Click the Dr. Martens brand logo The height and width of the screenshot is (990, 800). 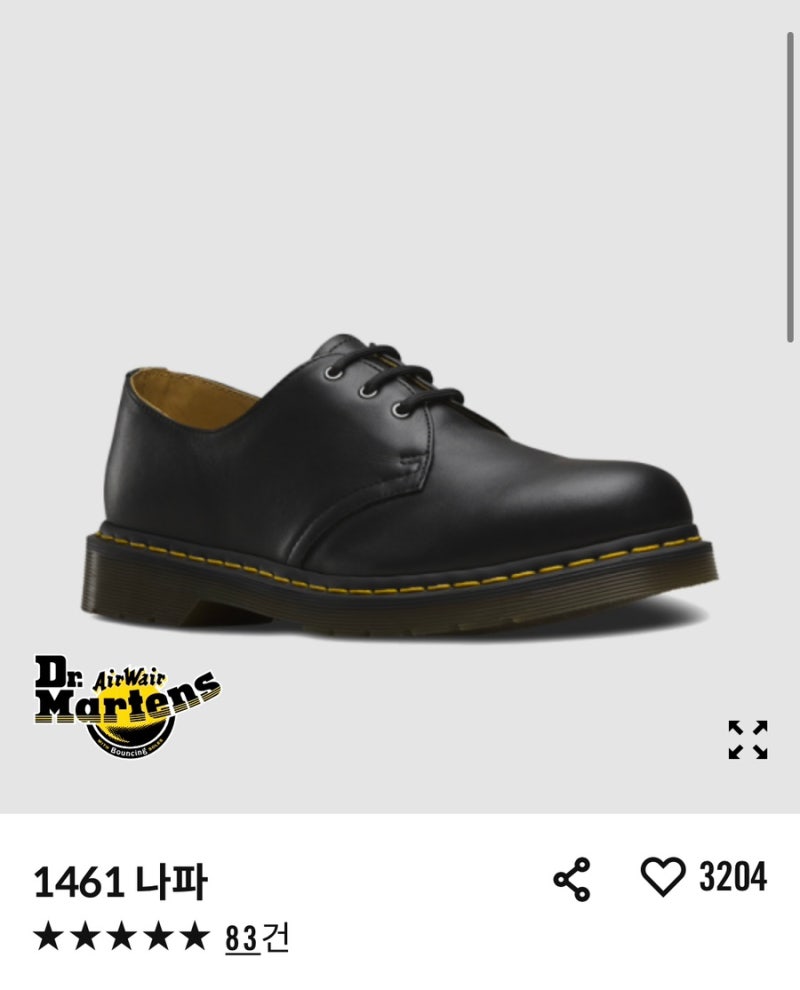pyautogui.click(x=127, y=700)
